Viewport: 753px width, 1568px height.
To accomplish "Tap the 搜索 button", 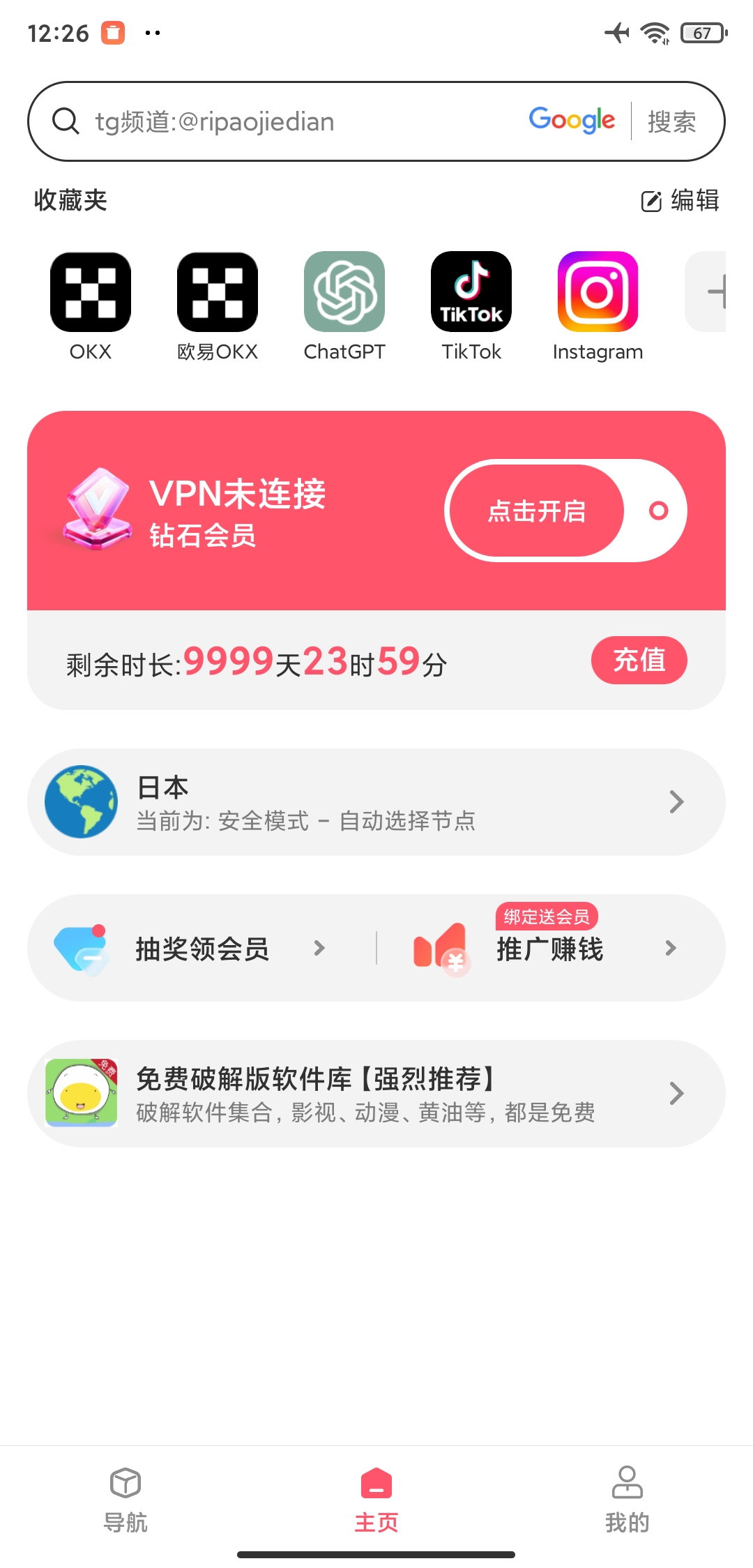I will (671, 121).
